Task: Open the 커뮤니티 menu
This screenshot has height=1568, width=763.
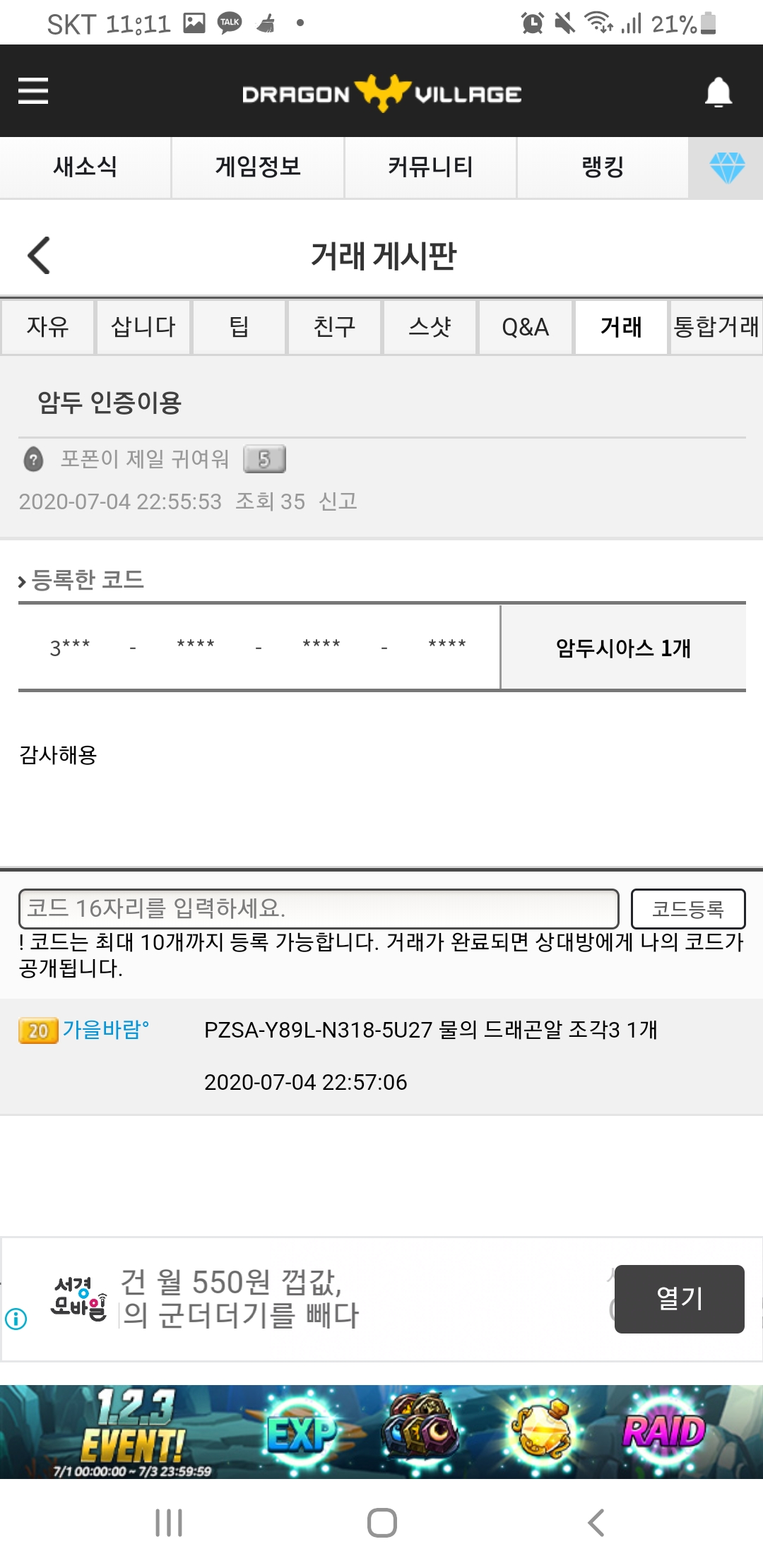Action: coord(430,167)
